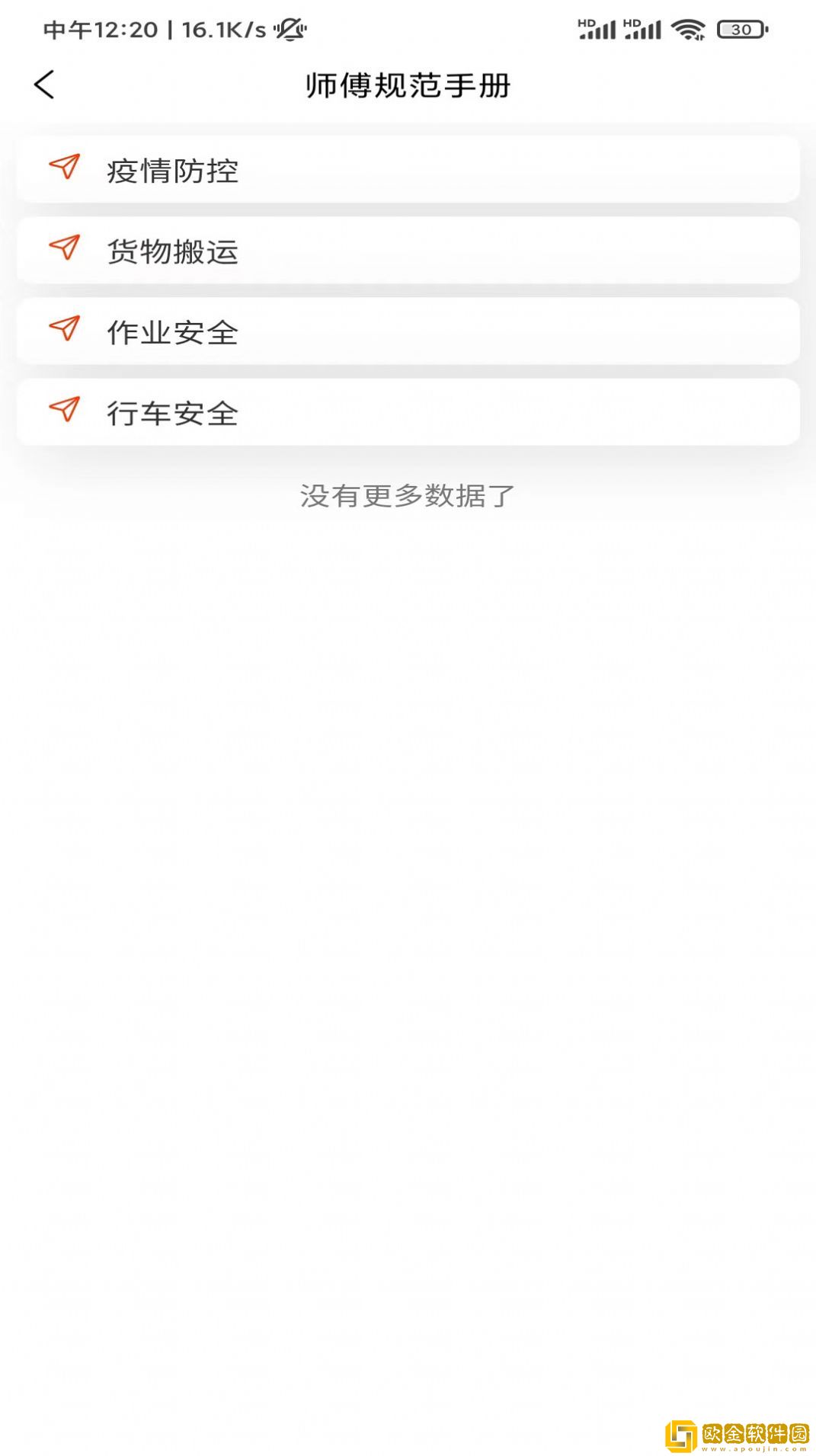Viewport: 816px width, 1456px height.
Task: Tap the second signal strength bars icon
Action: [x=644, y=30]
